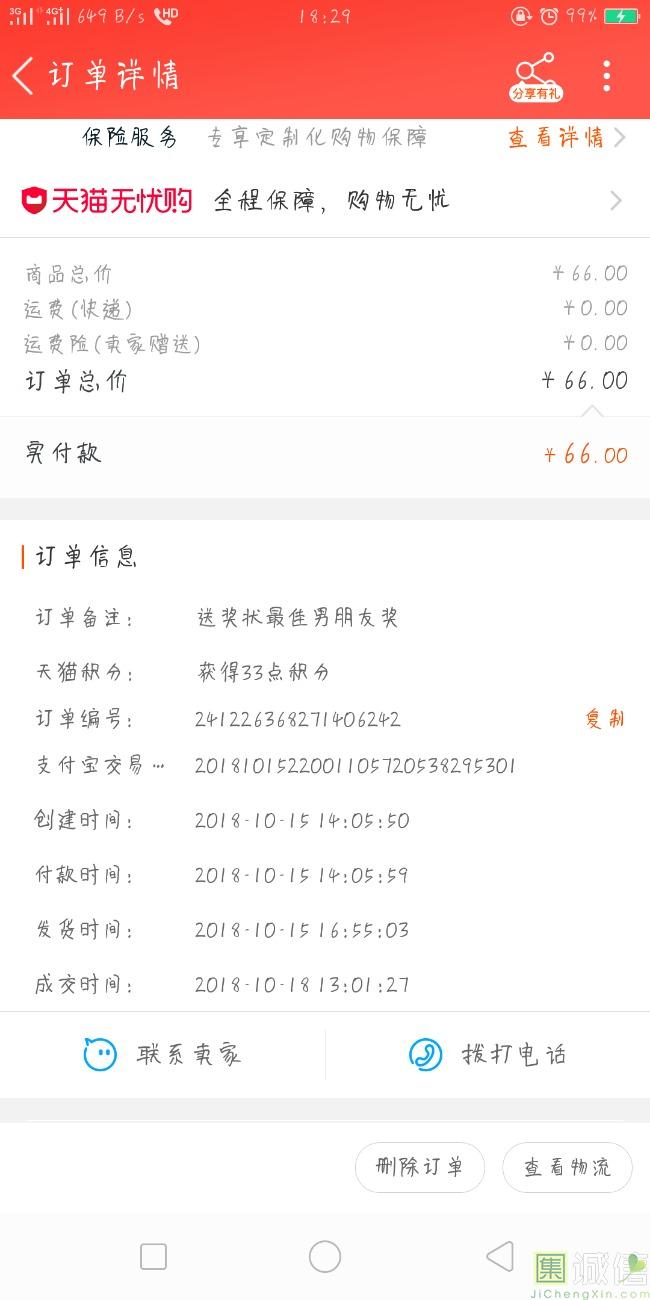The width and height of the screenshot is (650, 1300).
Task: Open the 天猫无忧购 guarantee row
Action: click(325, 201)
